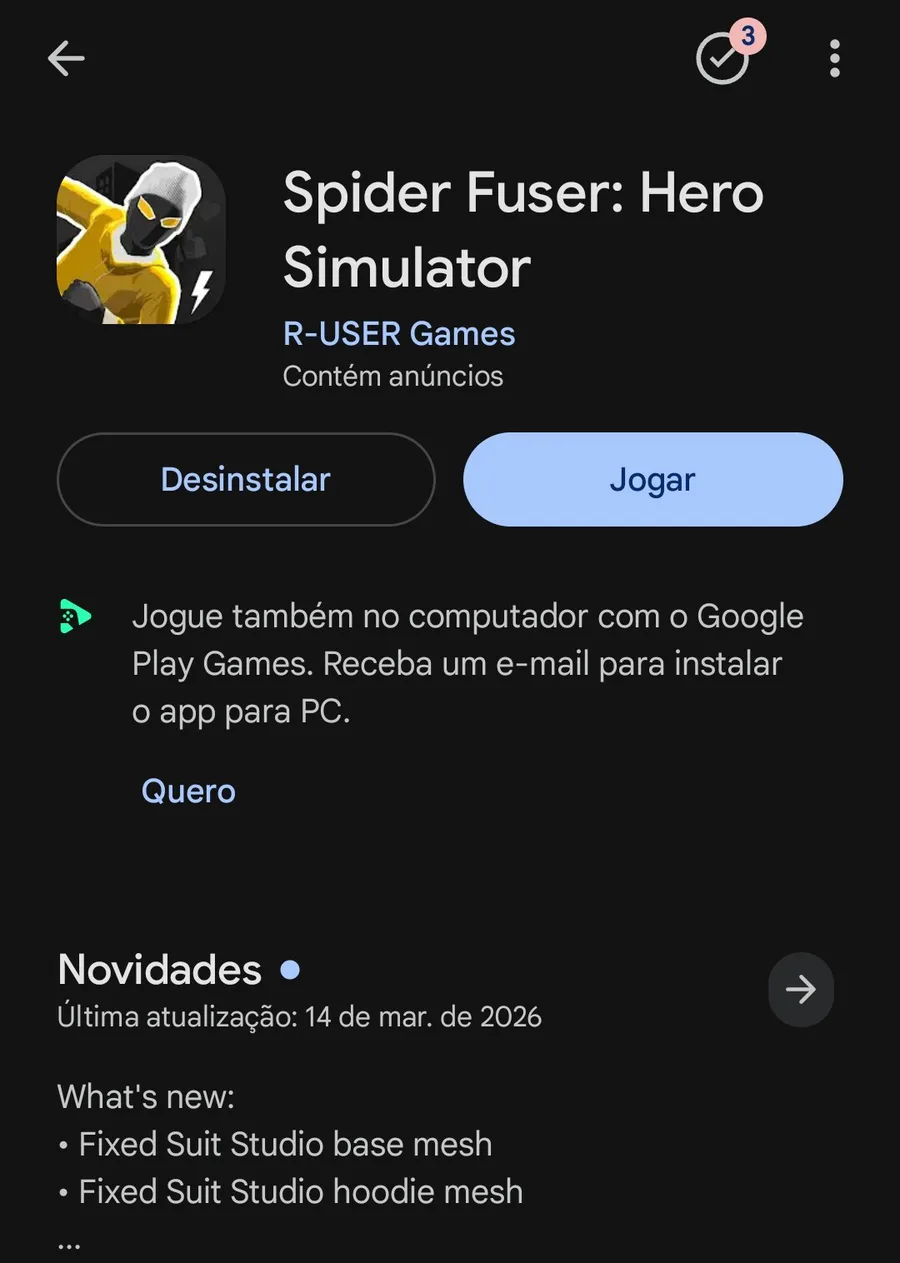900x1263 pixels.
Task: Open the three-dot overflow menu
Action: point(834,60)
